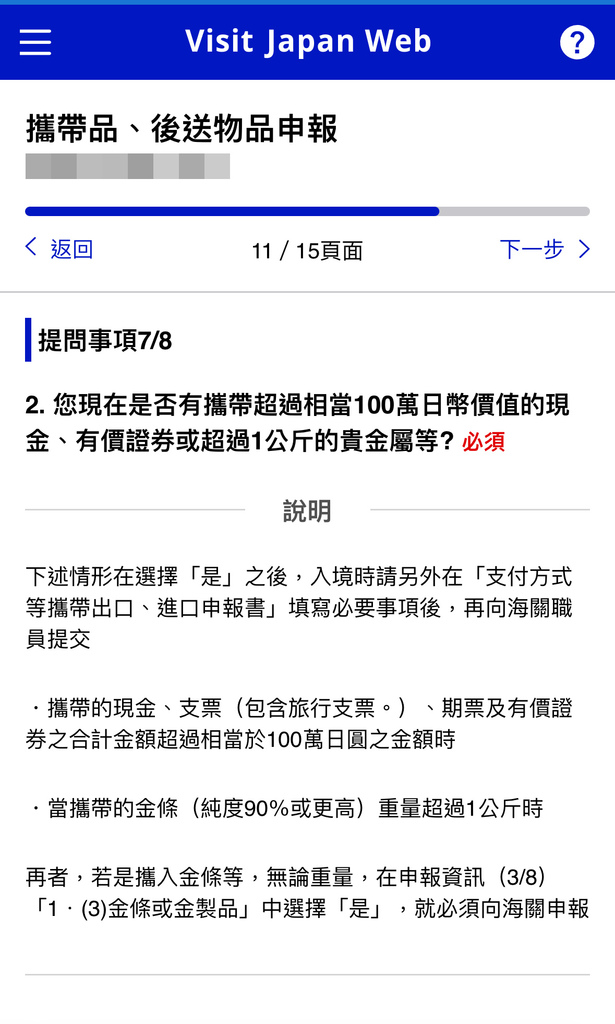Open the hamburger menu
The height and width of the screenshot is (1024, 615).
click(35, 42)
